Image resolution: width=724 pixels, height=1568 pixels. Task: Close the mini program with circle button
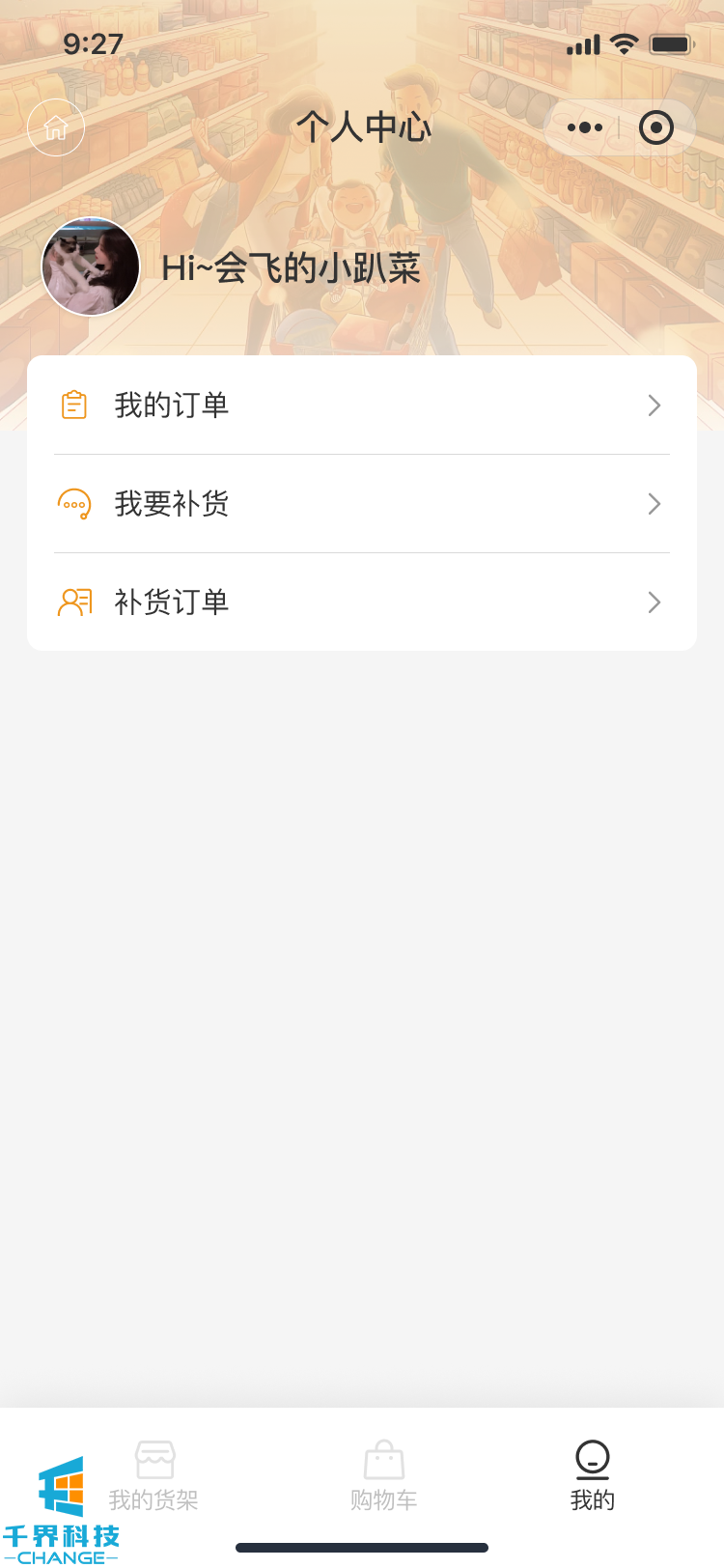click(x=656, y=127)
